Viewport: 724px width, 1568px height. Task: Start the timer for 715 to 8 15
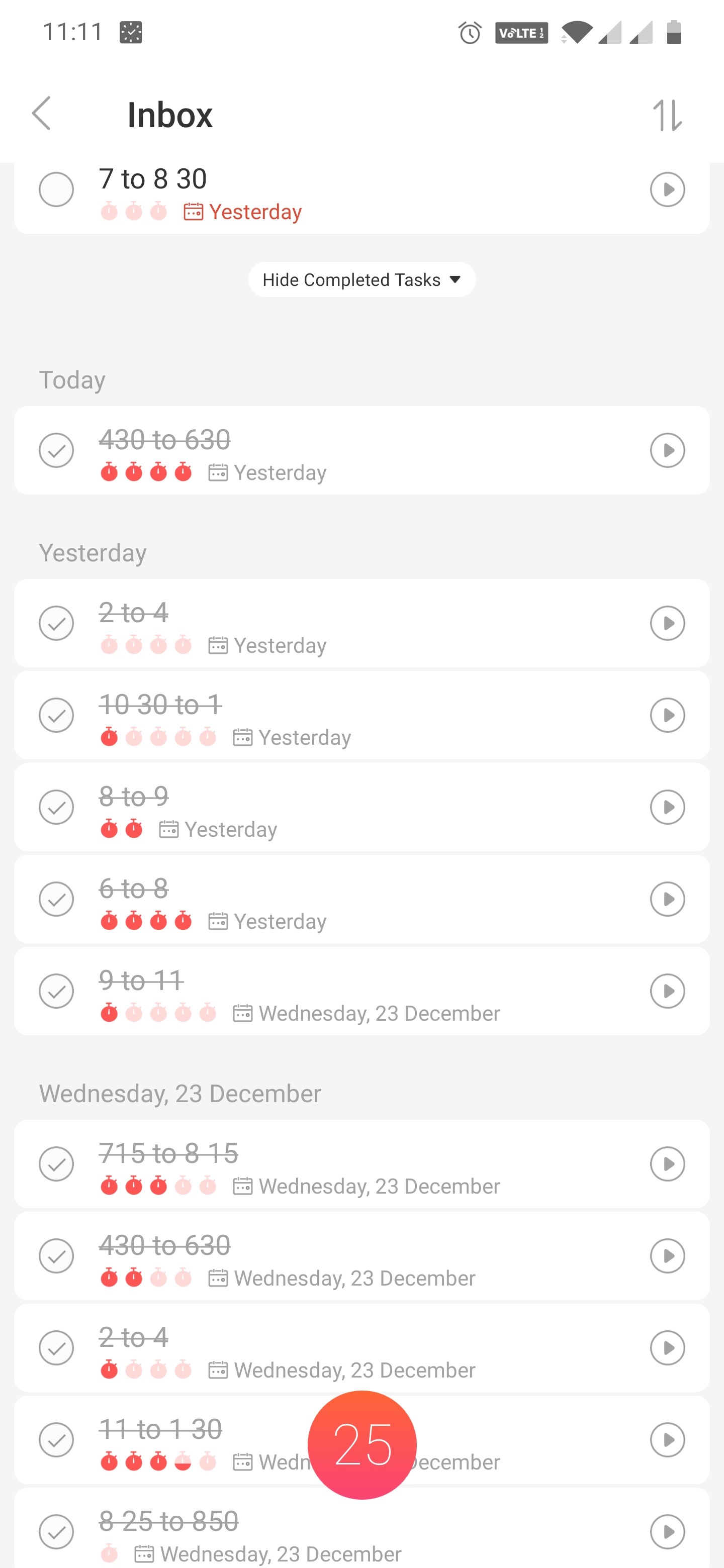[667, 1164]
